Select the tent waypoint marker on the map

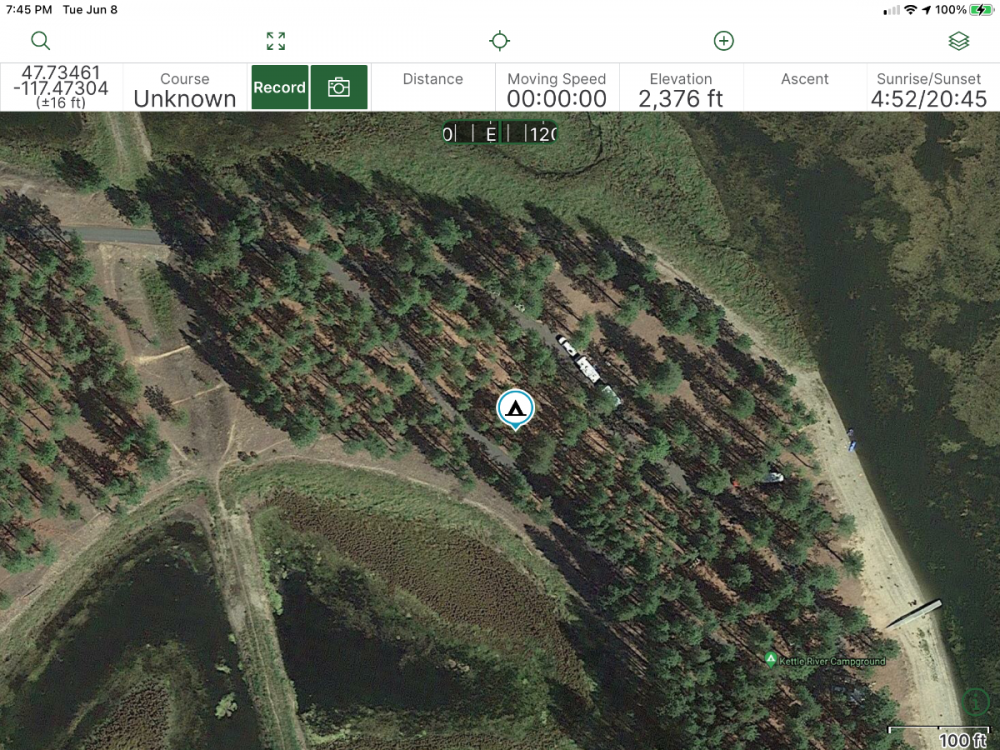click(x=515, y=408)
